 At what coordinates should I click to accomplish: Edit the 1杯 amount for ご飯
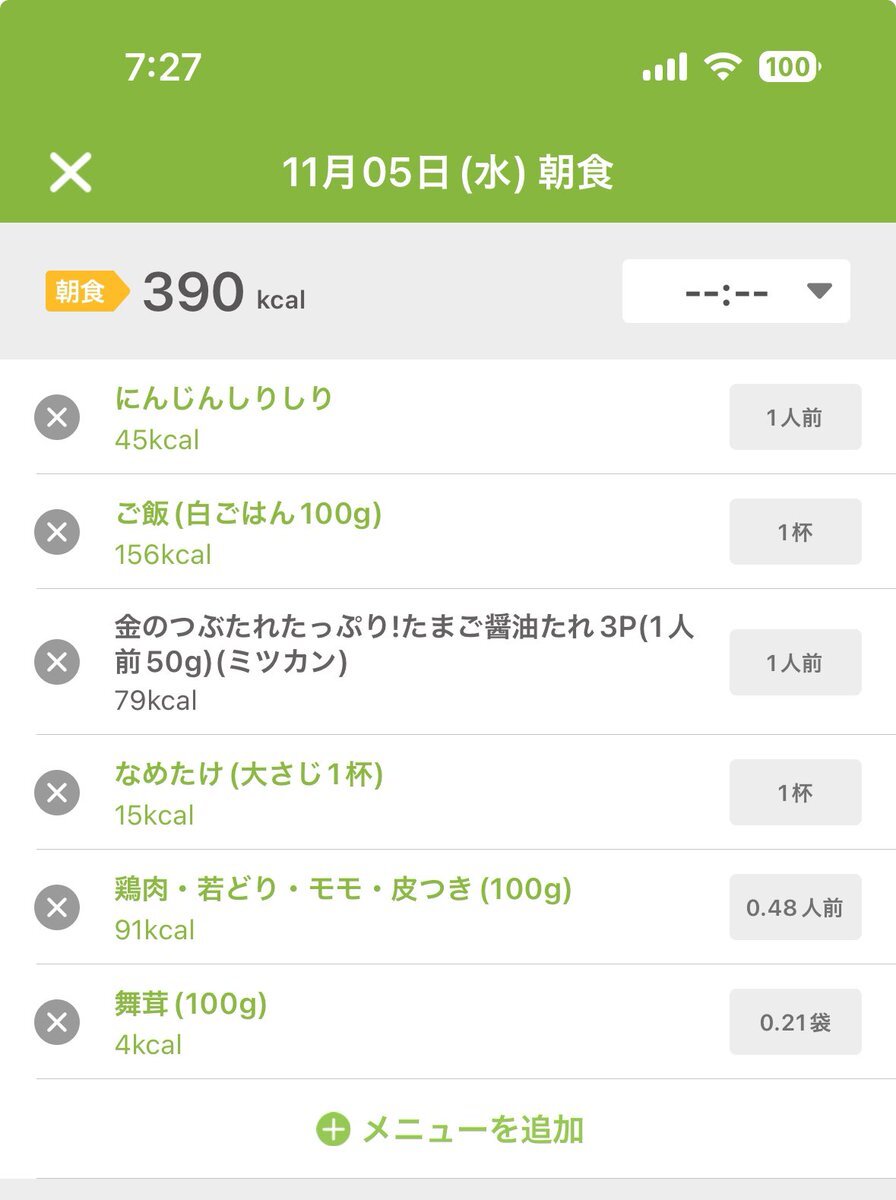(x=795, y=532)
